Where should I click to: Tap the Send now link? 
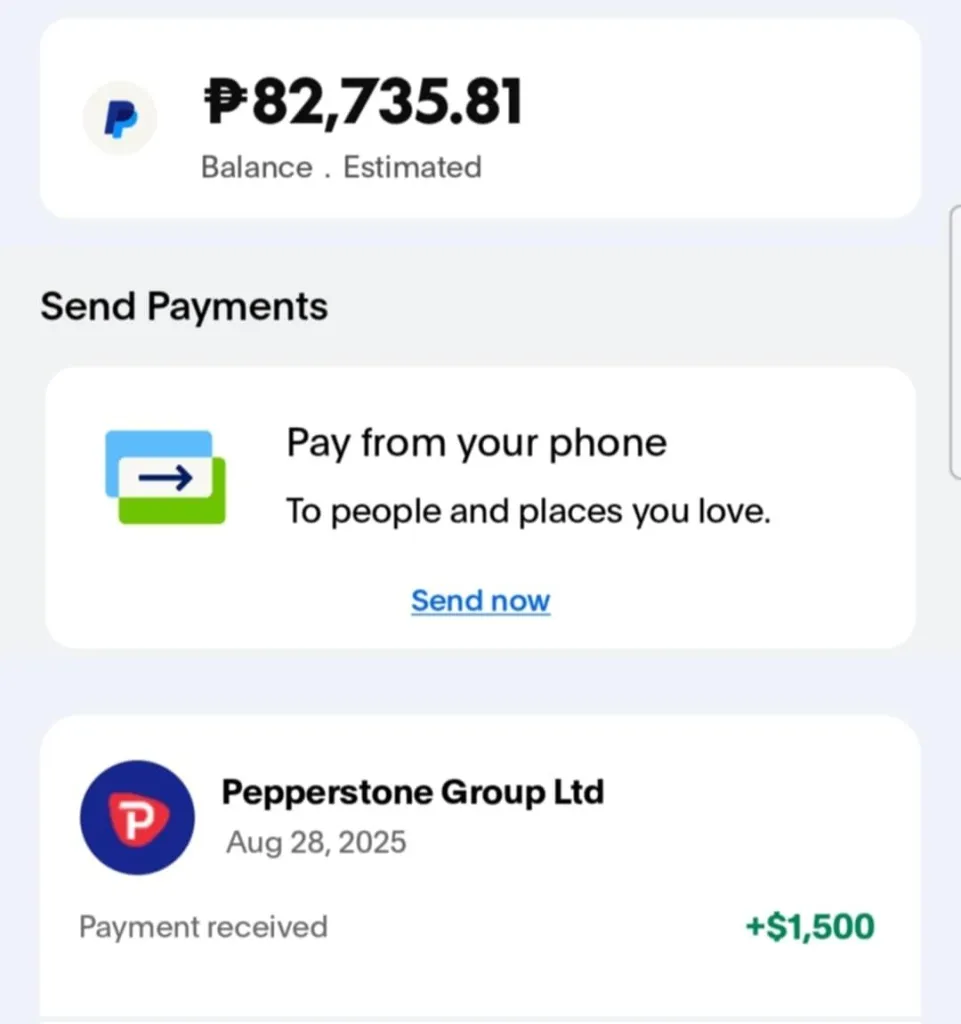click(480, 601)
